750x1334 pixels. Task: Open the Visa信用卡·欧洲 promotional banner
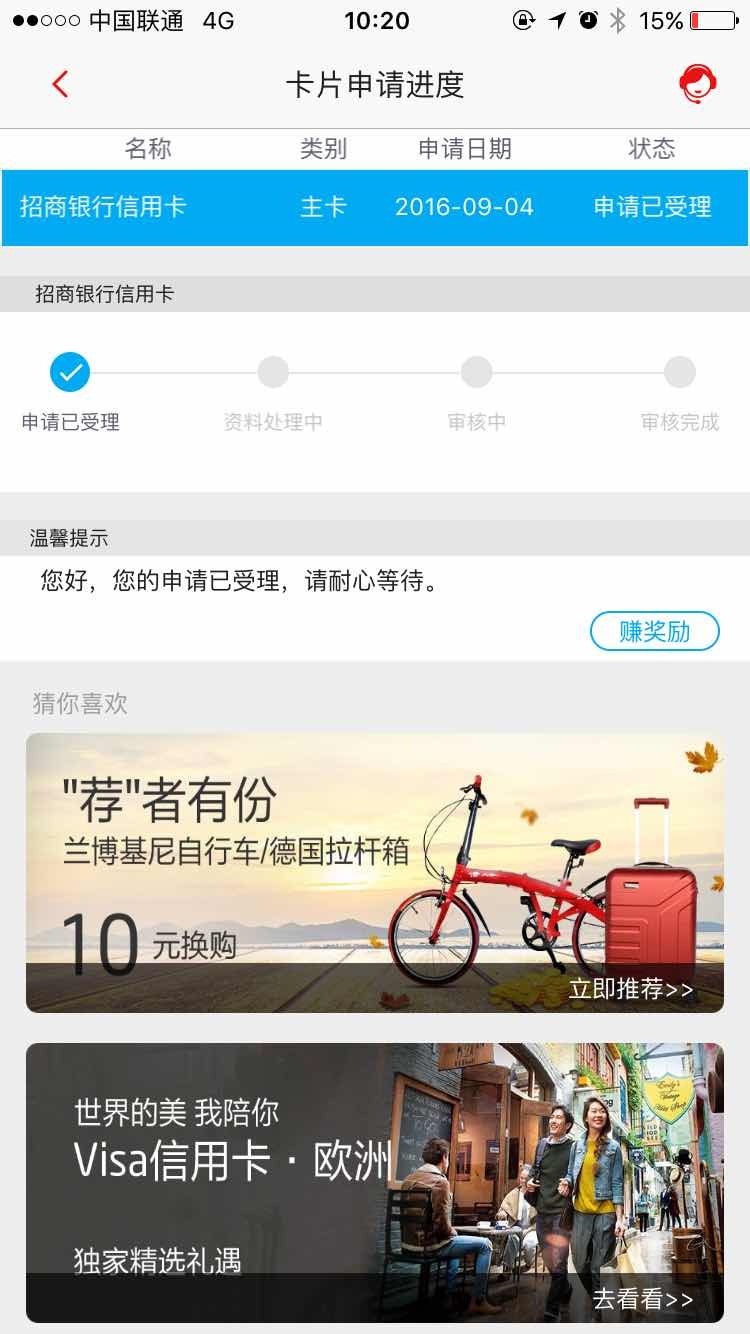pos(375,1180)
